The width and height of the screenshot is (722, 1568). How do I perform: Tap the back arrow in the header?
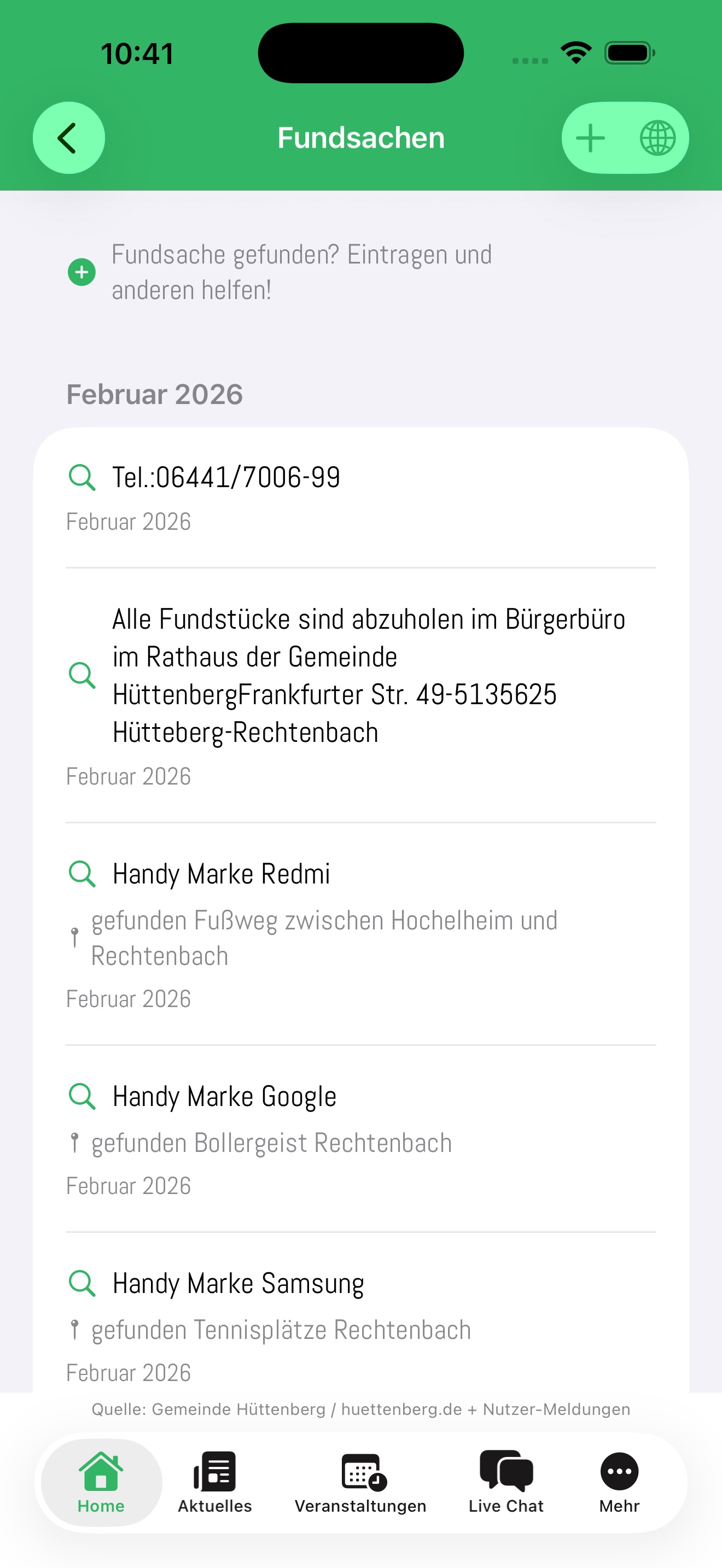click(69, 138)
